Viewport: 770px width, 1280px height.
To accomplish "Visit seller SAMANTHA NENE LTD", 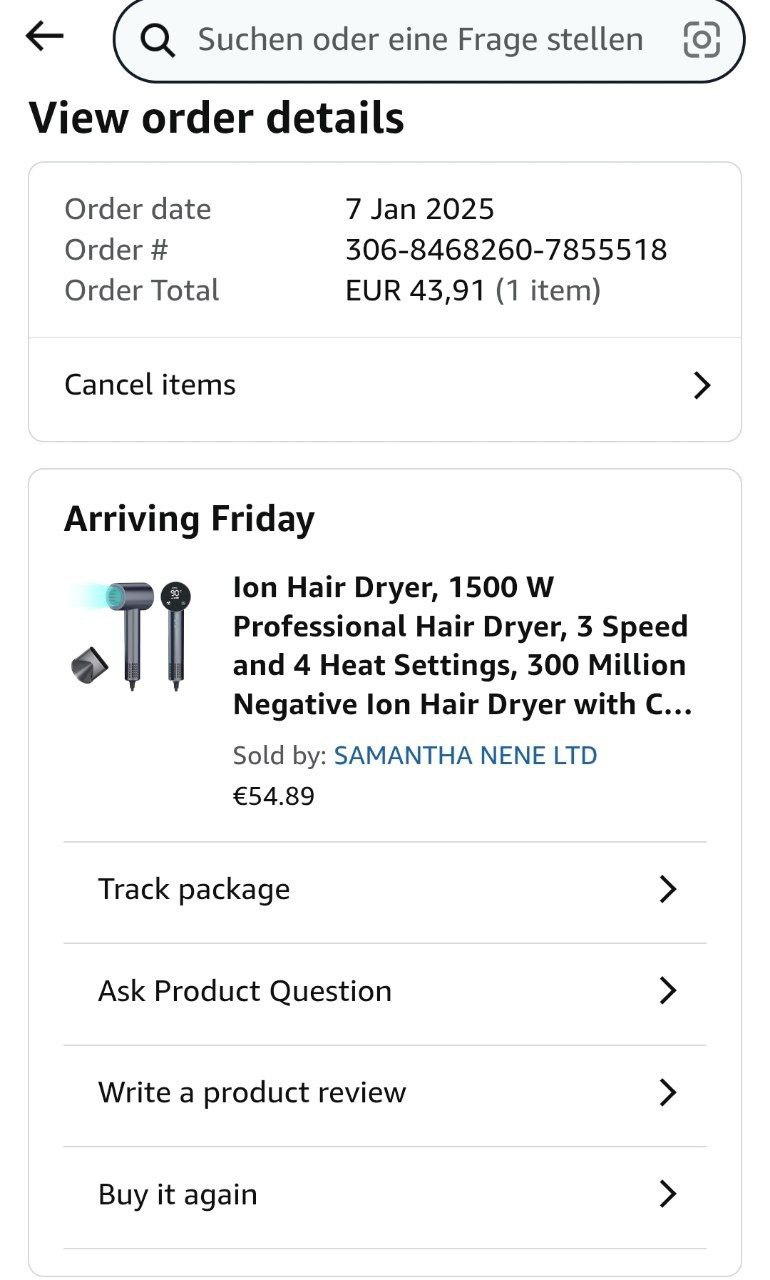I will point(465,755).
